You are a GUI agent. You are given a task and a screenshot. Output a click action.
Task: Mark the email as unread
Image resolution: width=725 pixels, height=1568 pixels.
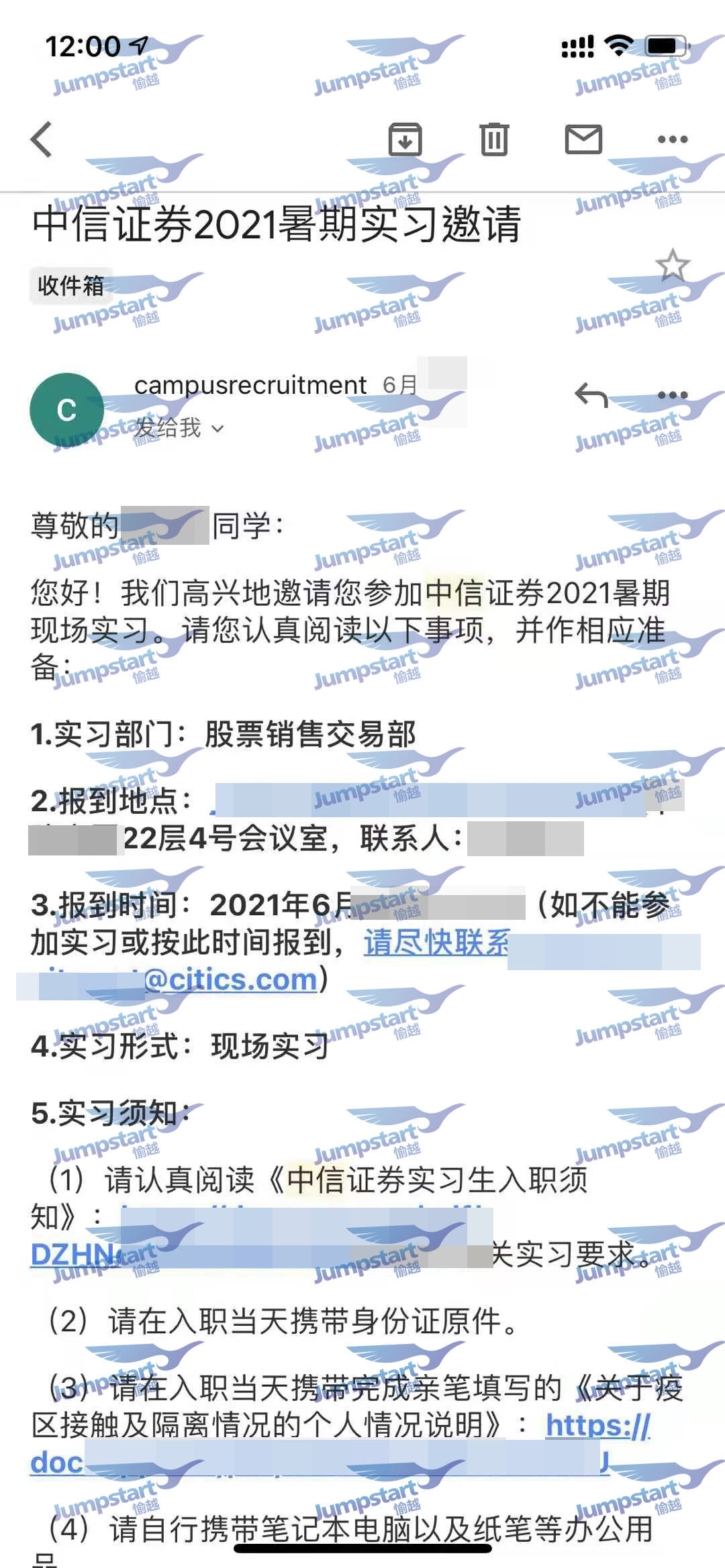(x=583, y=140)
